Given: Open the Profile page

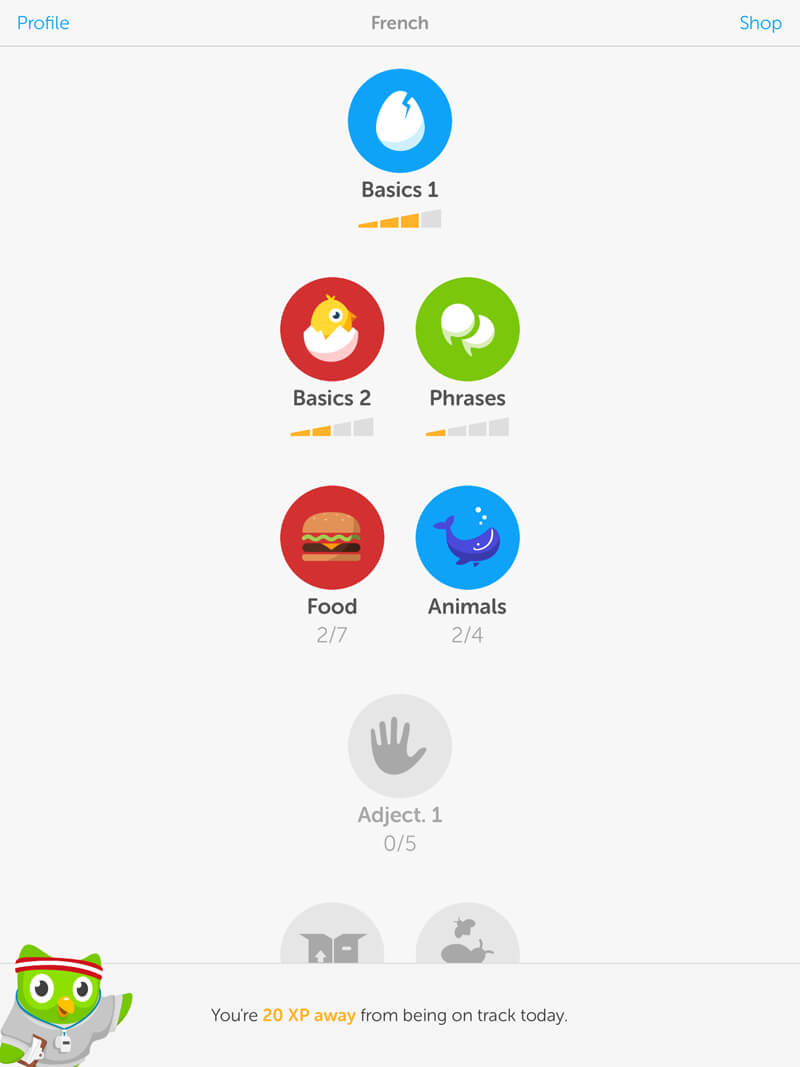Looking at the screenshot, I should [43, 23].
